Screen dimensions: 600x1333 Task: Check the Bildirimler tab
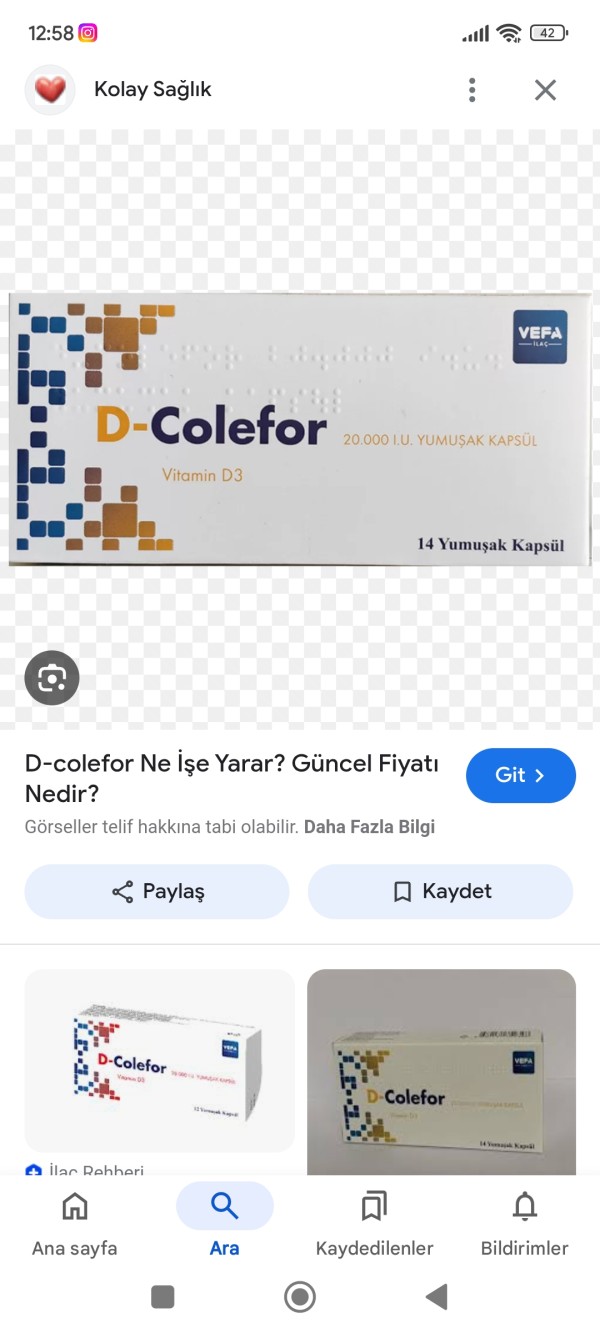[524, 1222]
